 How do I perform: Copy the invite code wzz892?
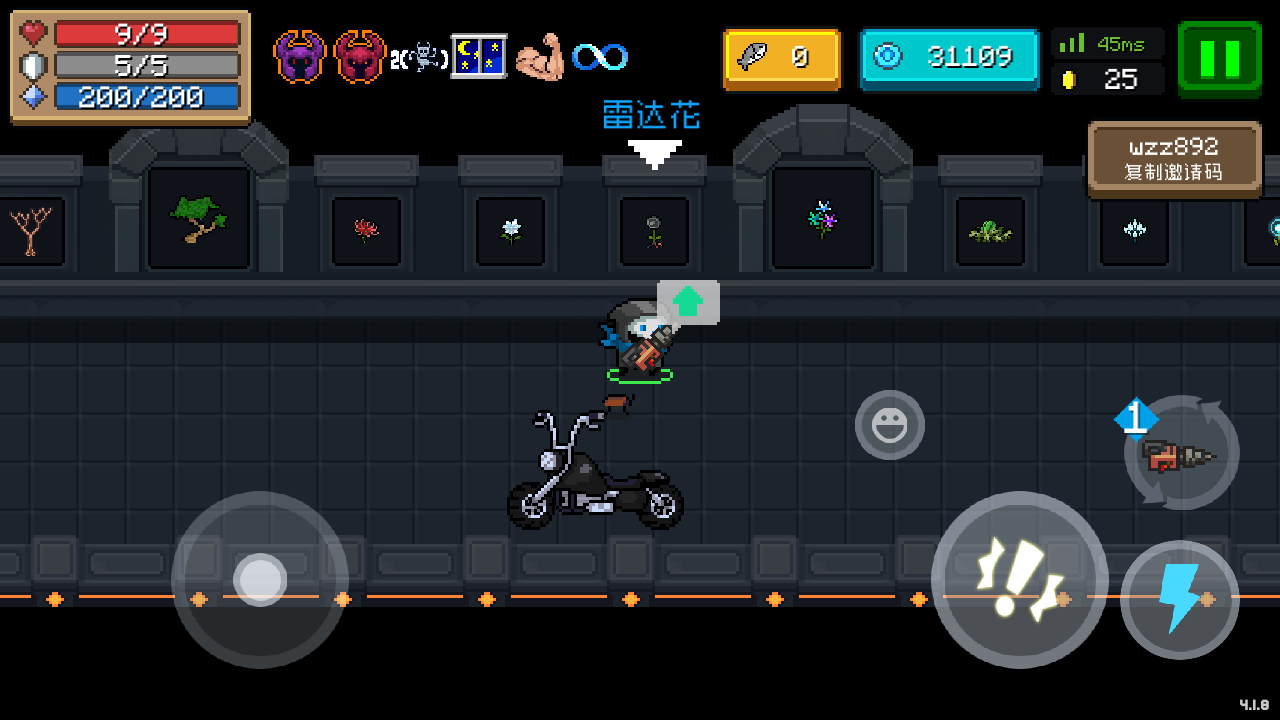click(1174, 159)
